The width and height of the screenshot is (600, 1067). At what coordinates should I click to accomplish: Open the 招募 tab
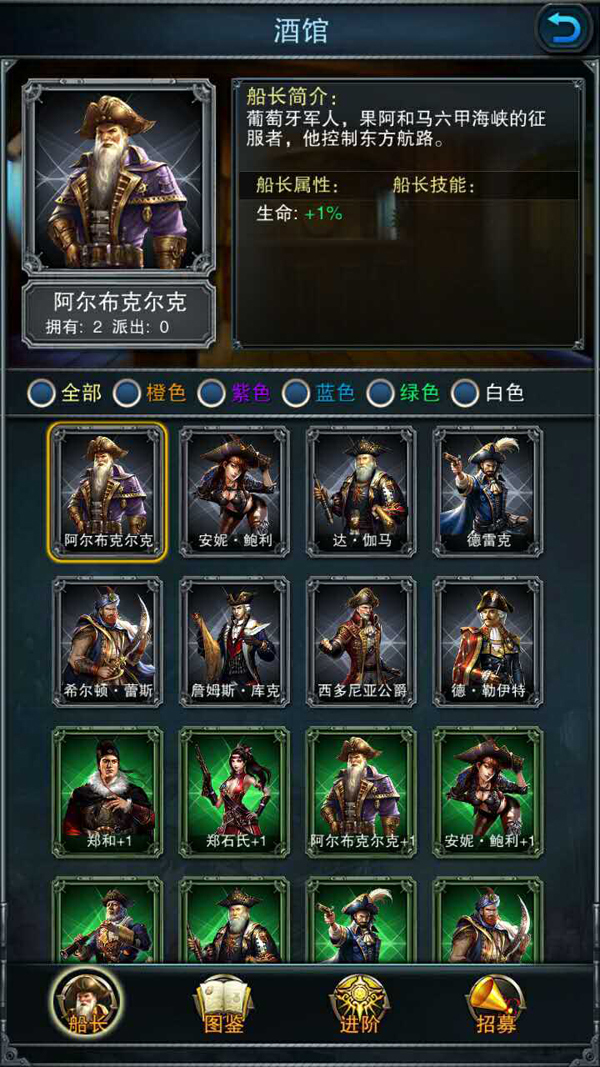point(496,1003)
